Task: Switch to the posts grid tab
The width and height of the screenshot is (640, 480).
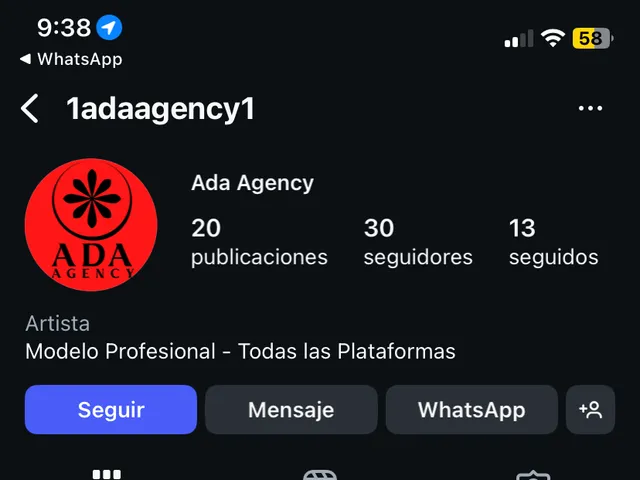Action: (x=107, y=474)
